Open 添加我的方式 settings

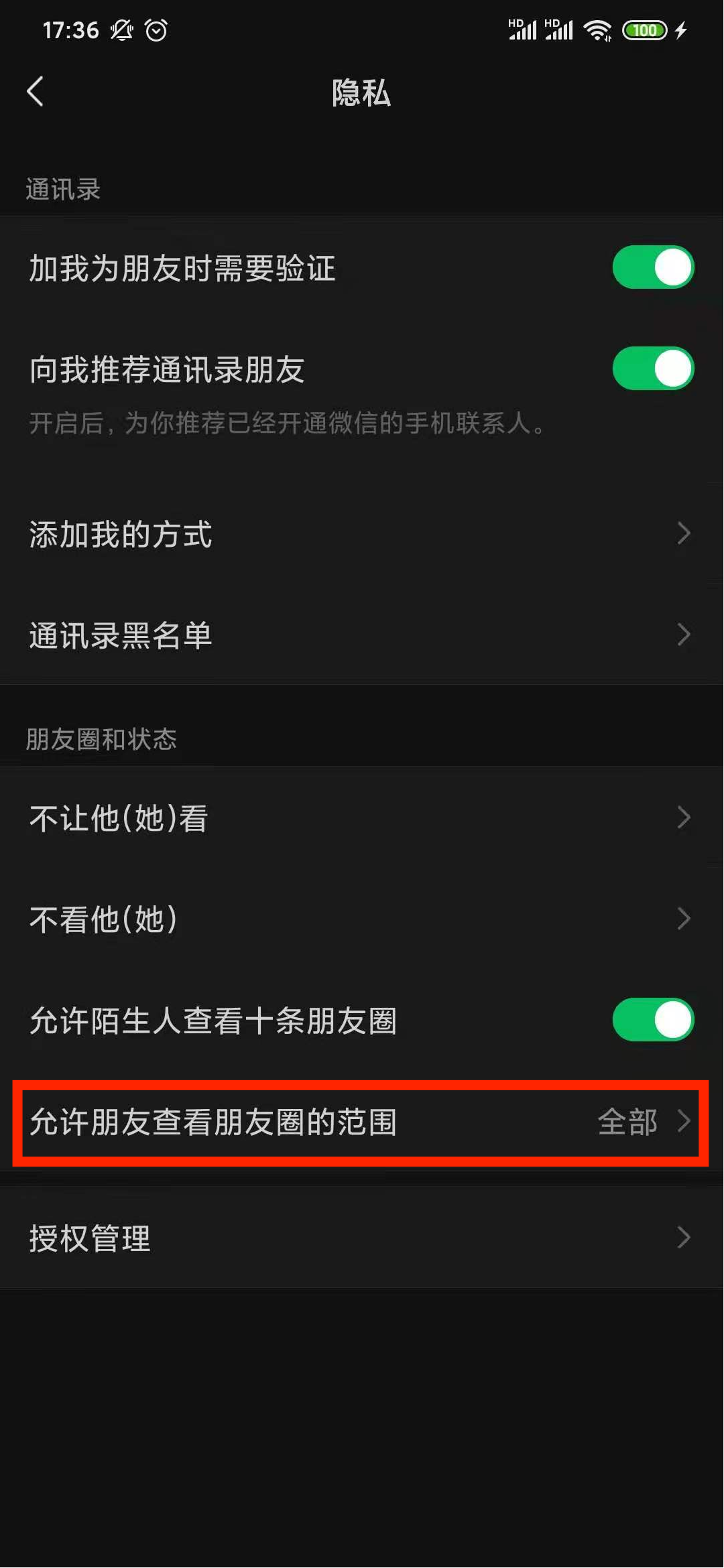362,534
